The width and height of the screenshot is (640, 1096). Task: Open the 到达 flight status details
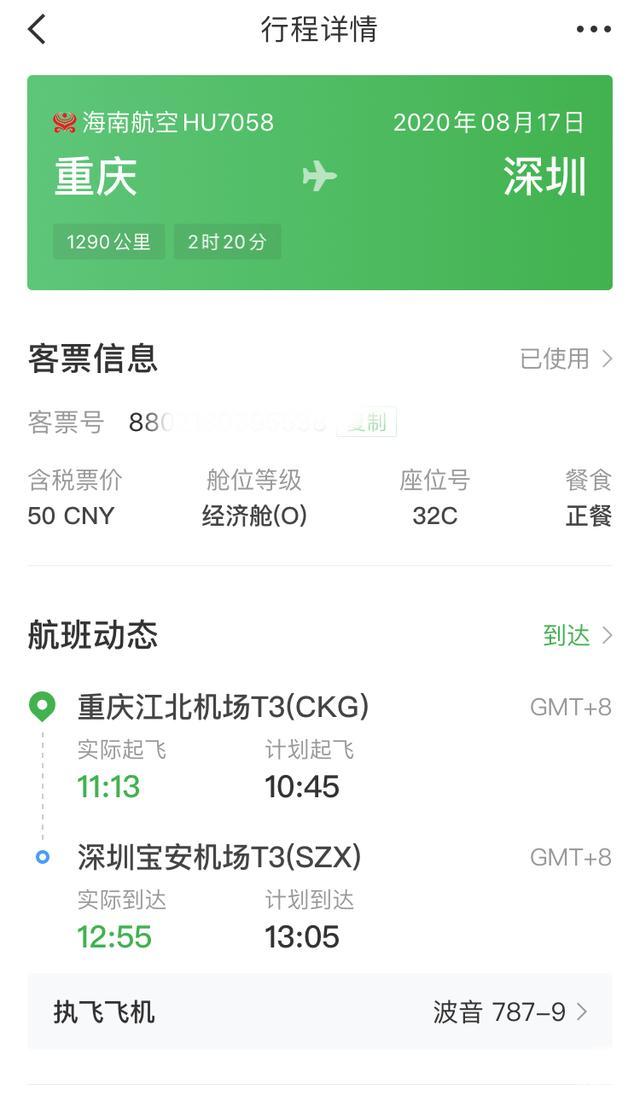click(x=577, y=635)
